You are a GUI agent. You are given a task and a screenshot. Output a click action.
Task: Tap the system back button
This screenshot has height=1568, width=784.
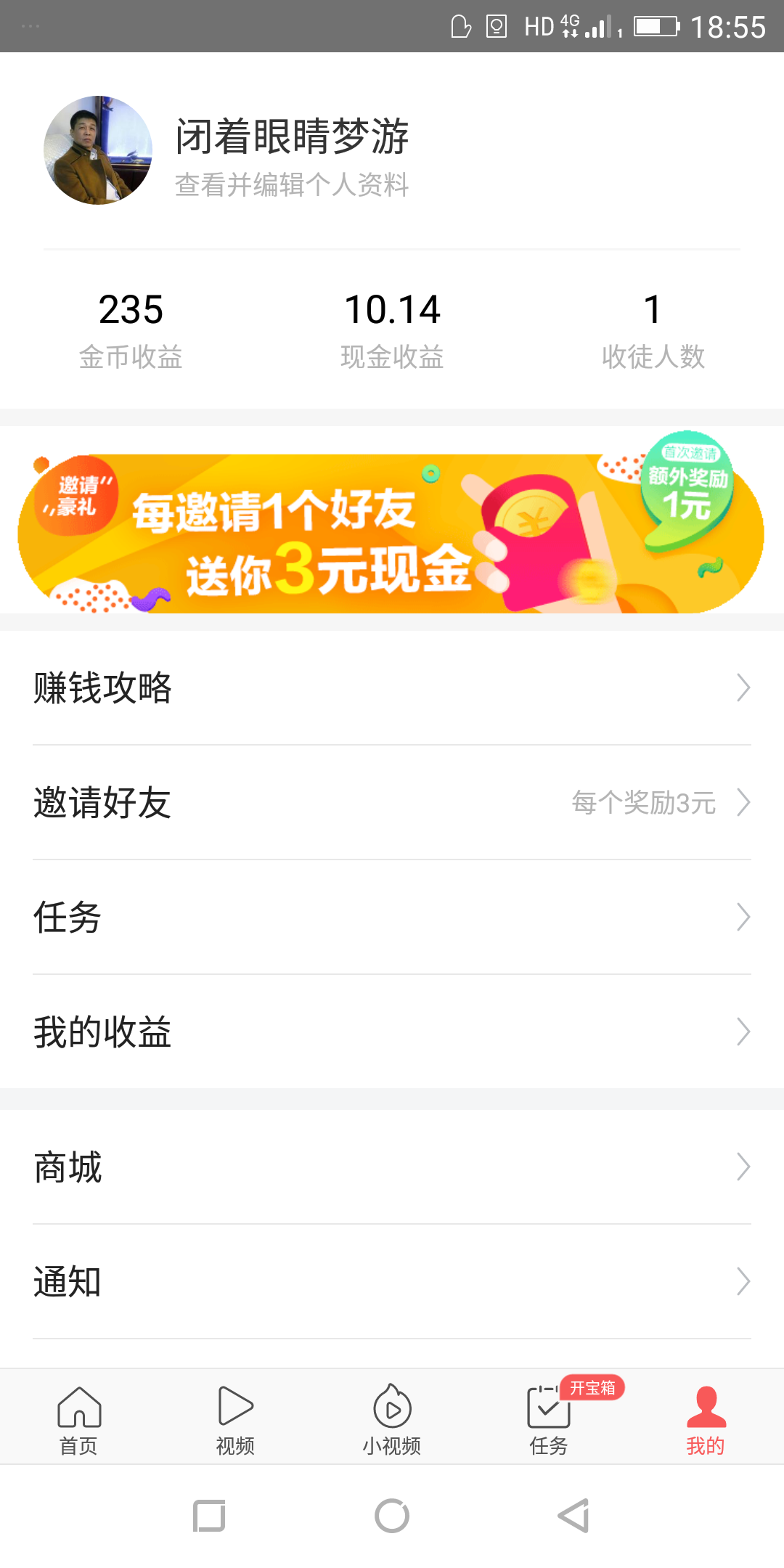click(x=573, y=1516)
